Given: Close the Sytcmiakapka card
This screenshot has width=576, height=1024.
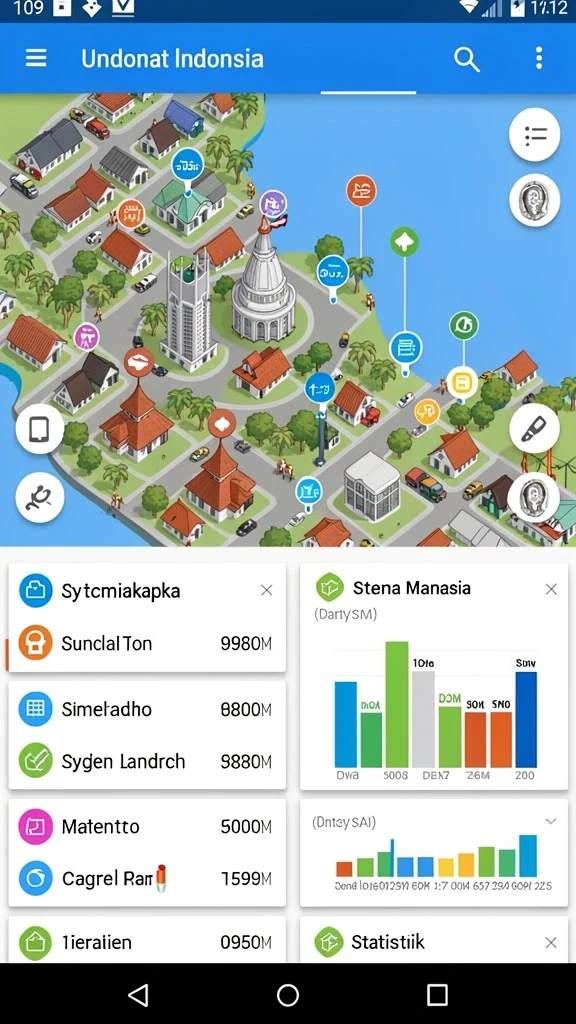Looking at the screenshot, I should (266, 590).
